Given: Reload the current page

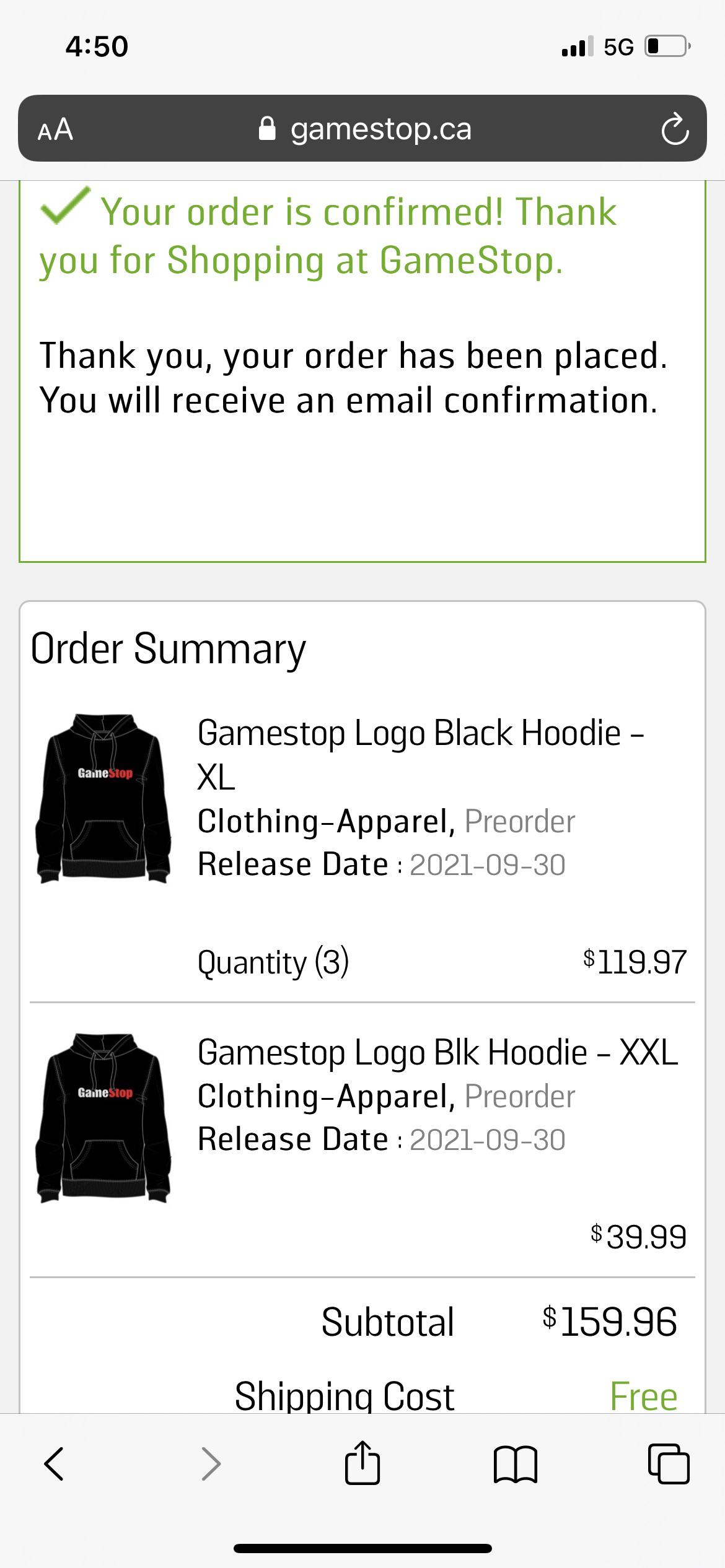Looking at the screenshot, I should pyautogui.click(x=674, y=129).
